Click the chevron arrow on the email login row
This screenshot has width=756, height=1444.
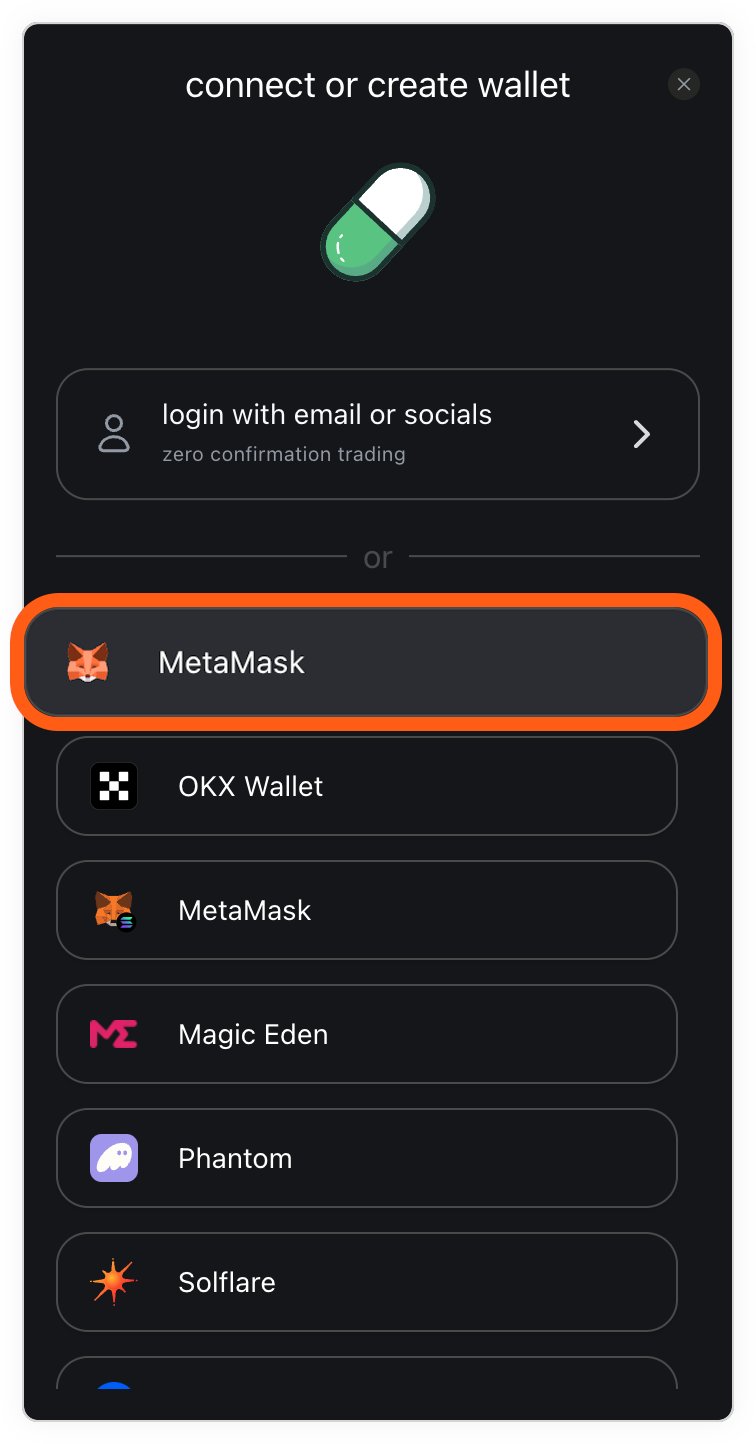642,433
